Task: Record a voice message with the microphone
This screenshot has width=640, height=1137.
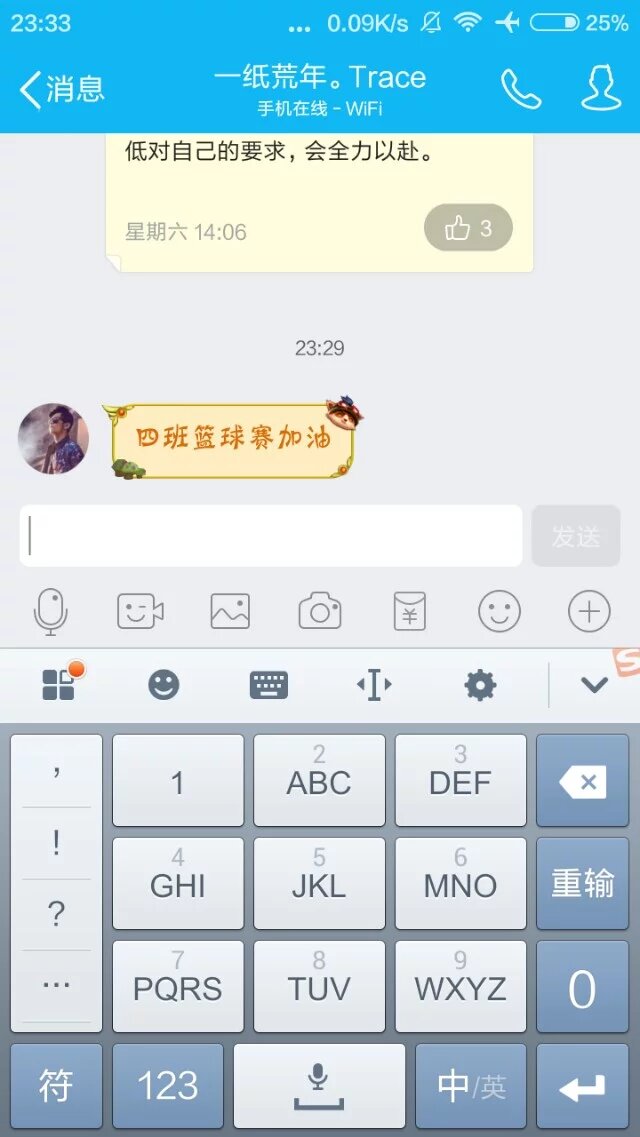Action: click(x=50, y=611)
